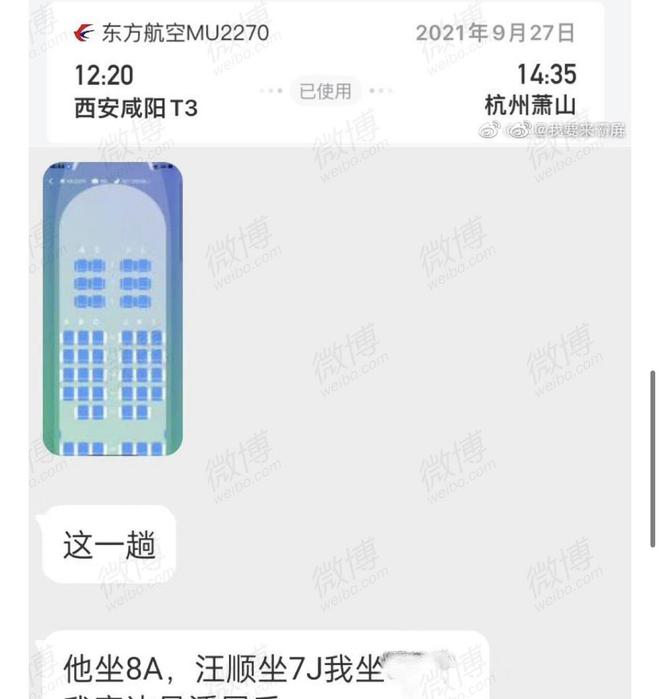
Task: Open the MU2270 flight ticket card
Action: 325,72
